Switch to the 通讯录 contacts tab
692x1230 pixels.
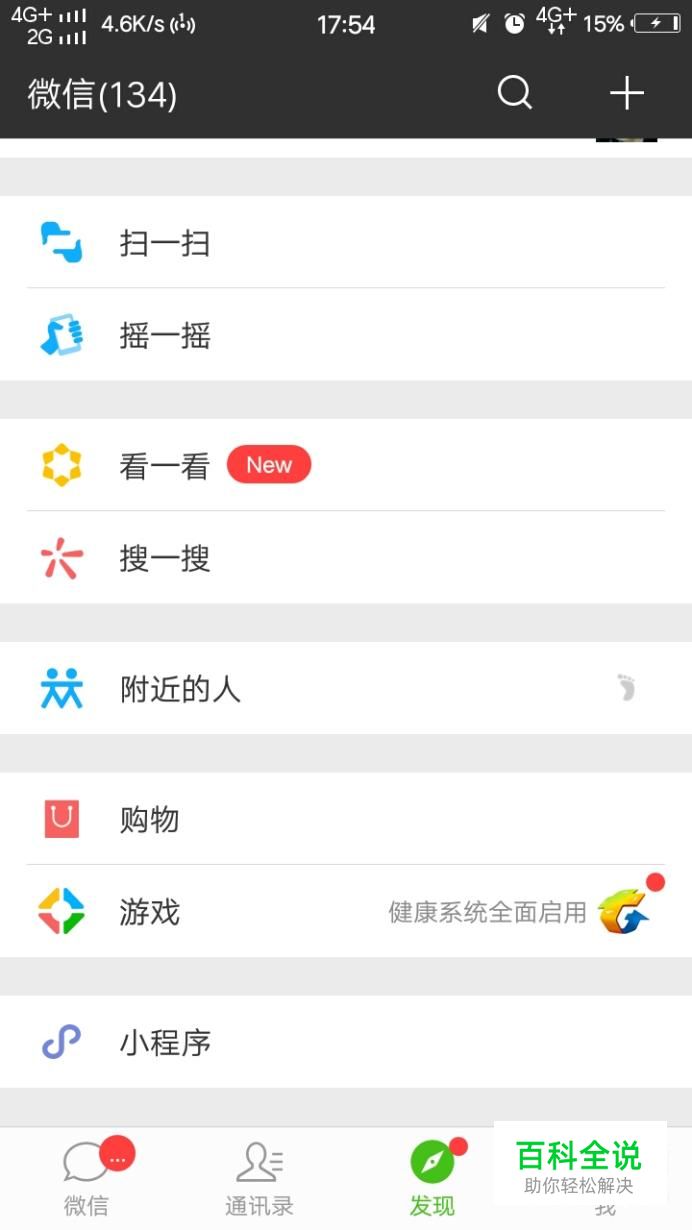(x=259, y=1178)
